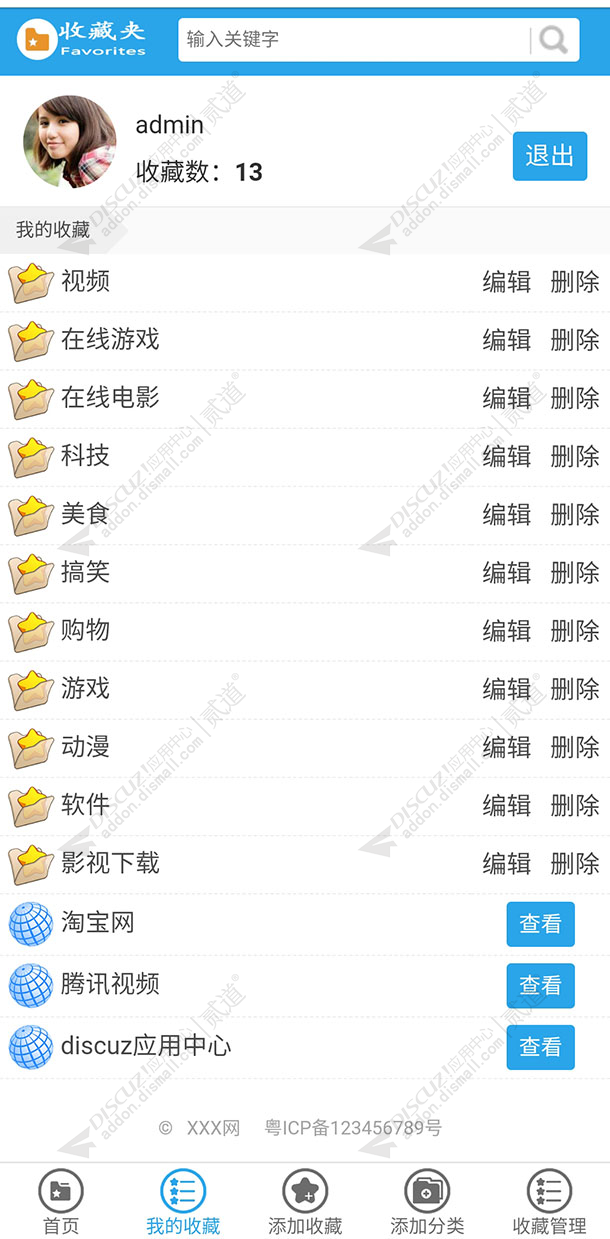View the discuz应用中心 bookmark
The height and width of the screenshot is (1239, 610).
pyautogui.click(x=540, y=1047)
